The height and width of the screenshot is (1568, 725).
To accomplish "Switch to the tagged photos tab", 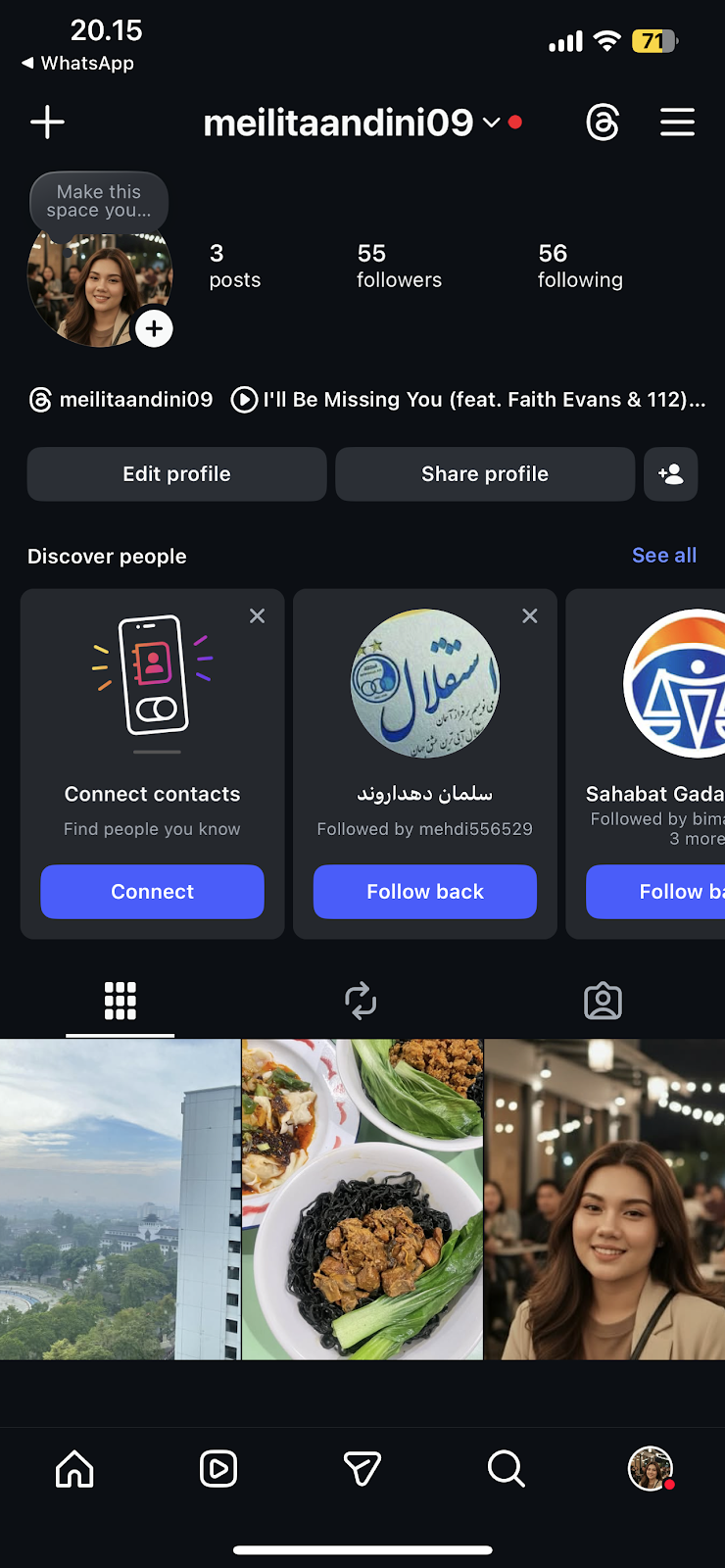I will point(603,1001).
